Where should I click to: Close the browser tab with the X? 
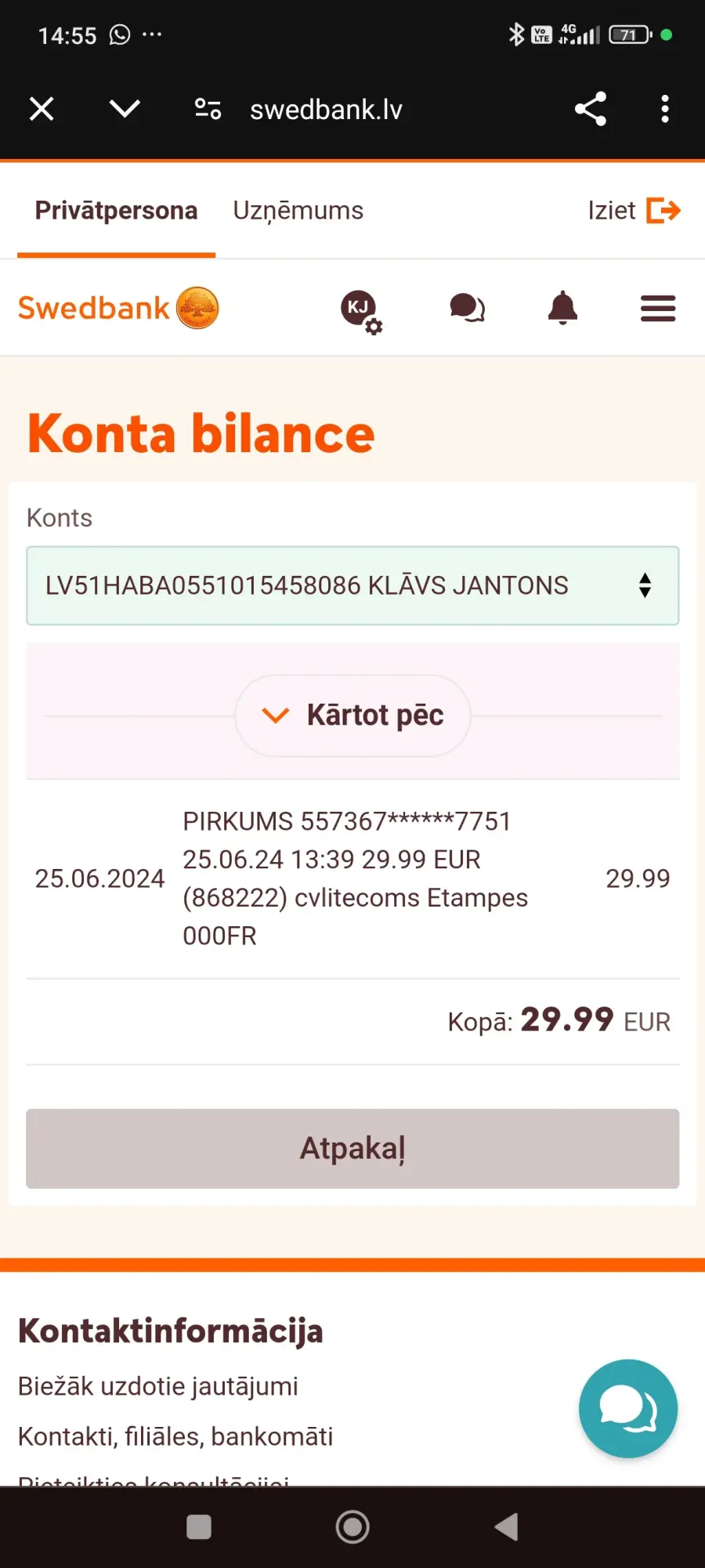[x=42, y=109]
